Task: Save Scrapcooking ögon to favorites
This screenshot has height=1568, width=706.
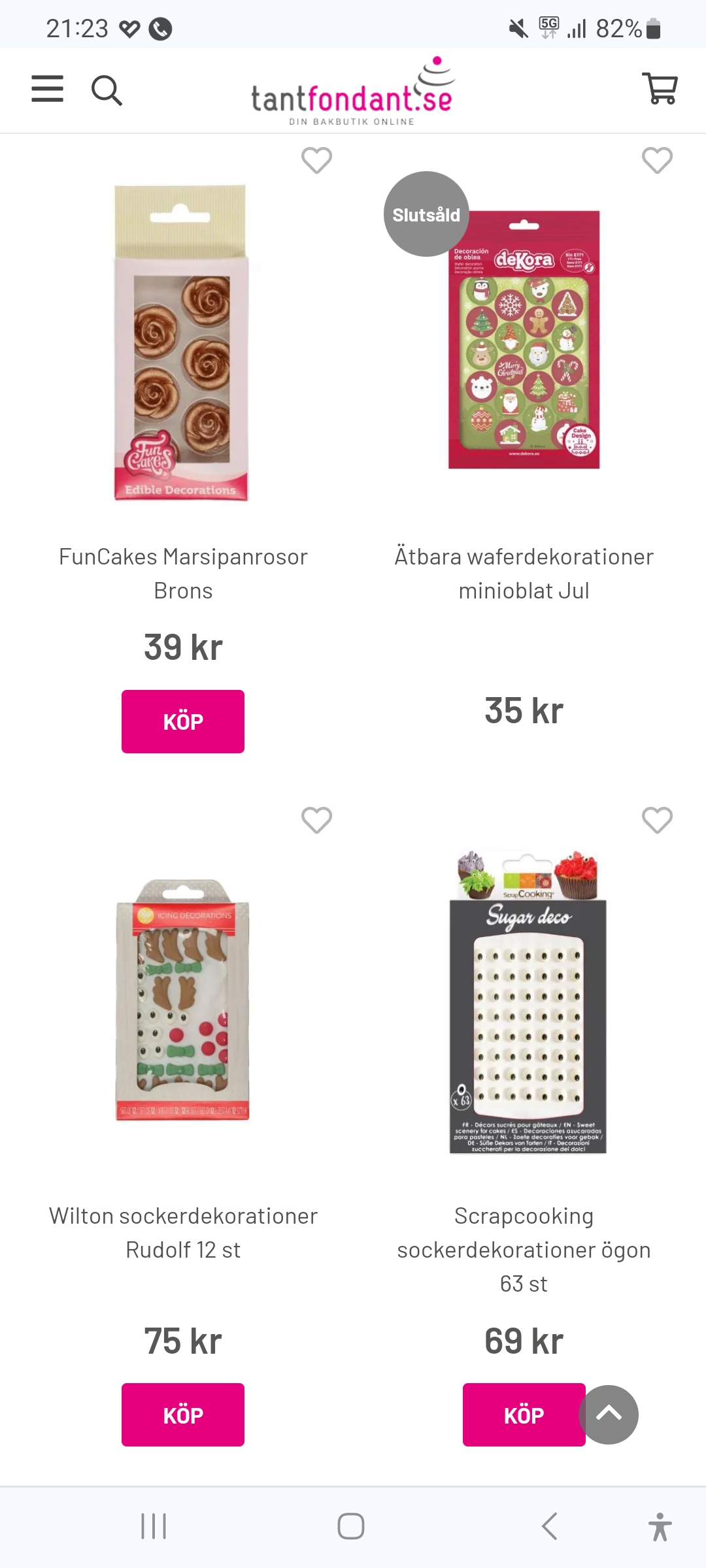Action: point(657,820)
